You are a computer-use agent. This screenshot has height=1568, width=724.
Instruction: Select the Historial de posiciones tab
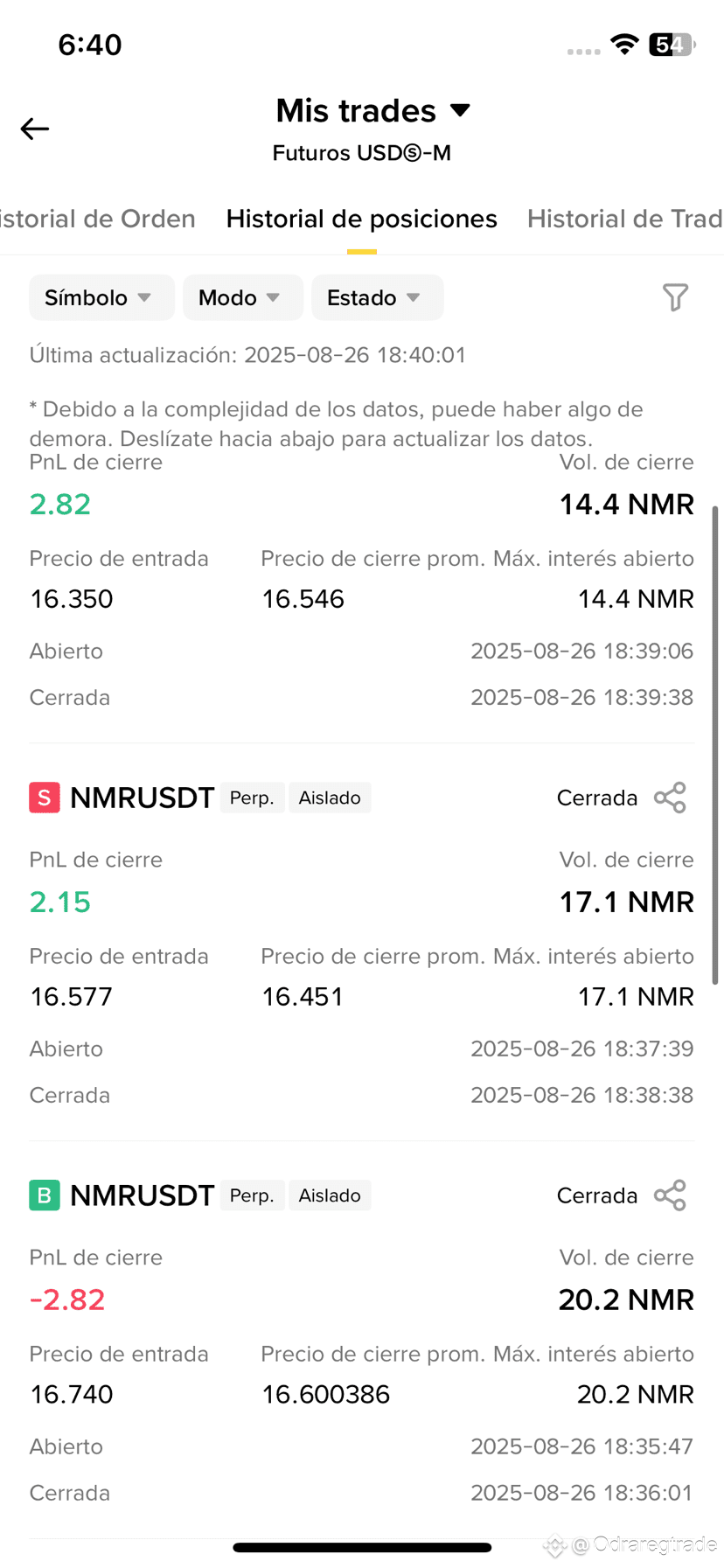[361, 219]
